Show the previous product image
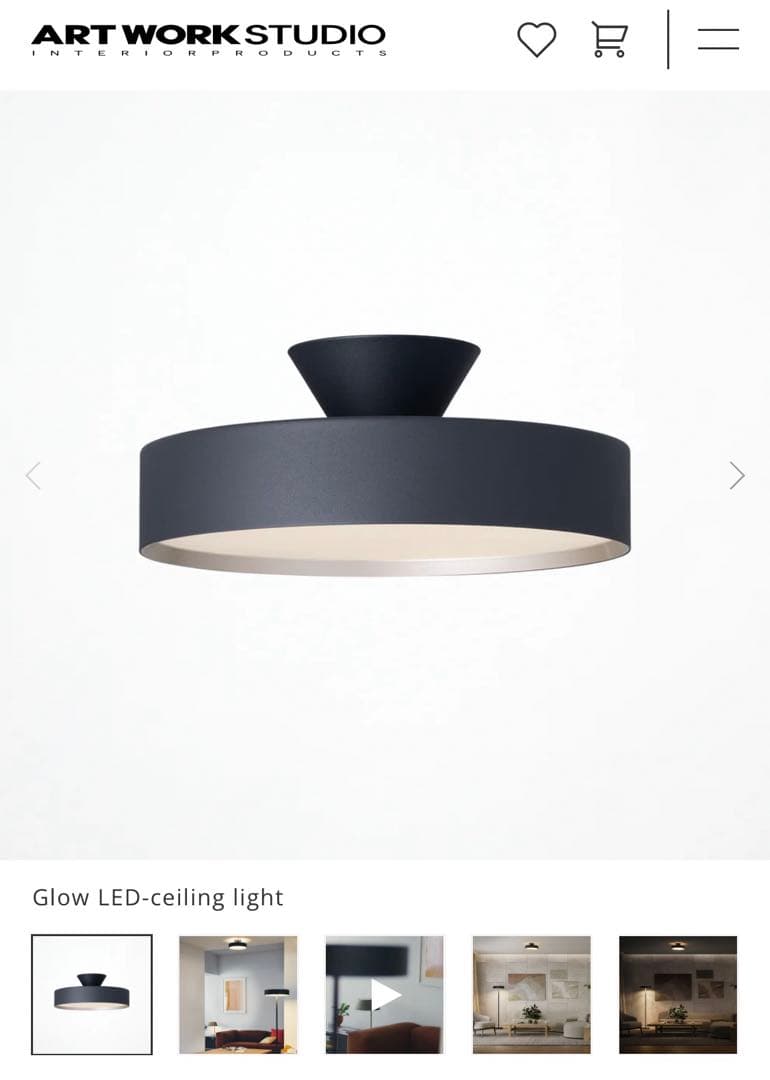The width and height of the screenshot is (770, 1080). pos(33,476)
